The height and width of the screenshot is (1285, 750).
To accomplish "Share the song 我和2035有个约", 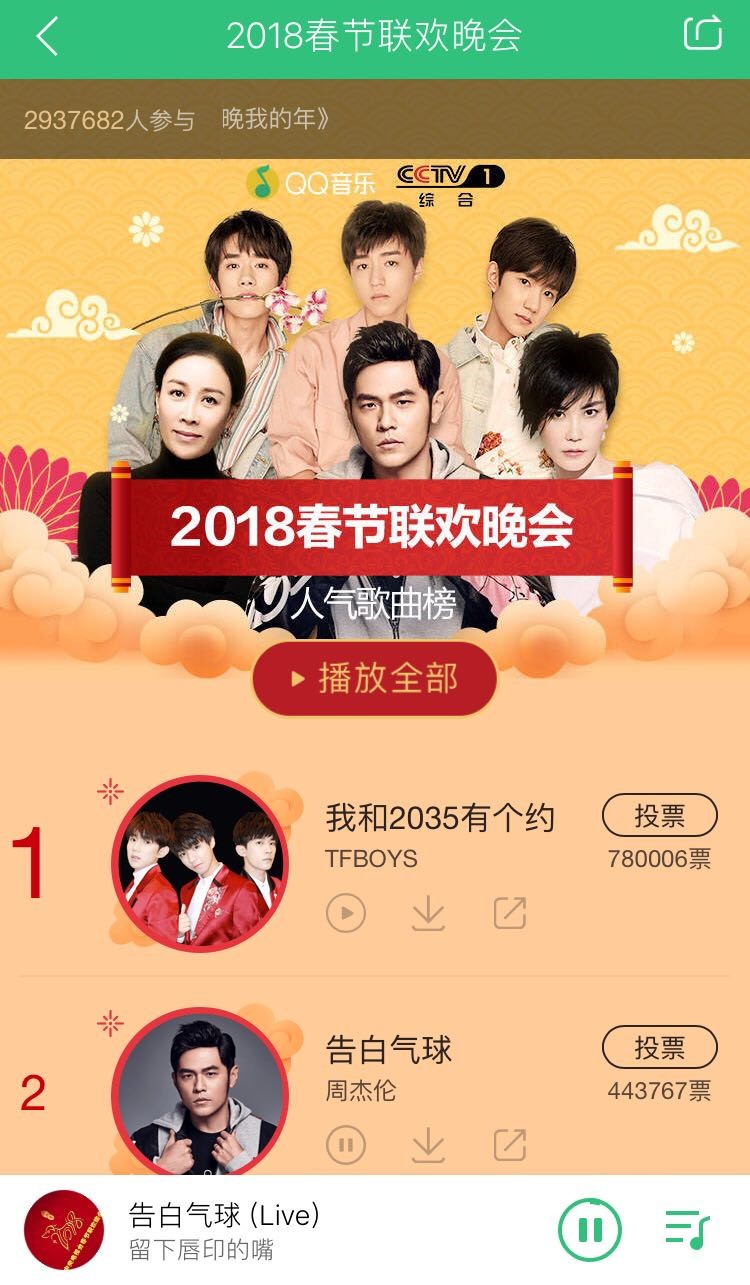I will [x=510, y=913].
